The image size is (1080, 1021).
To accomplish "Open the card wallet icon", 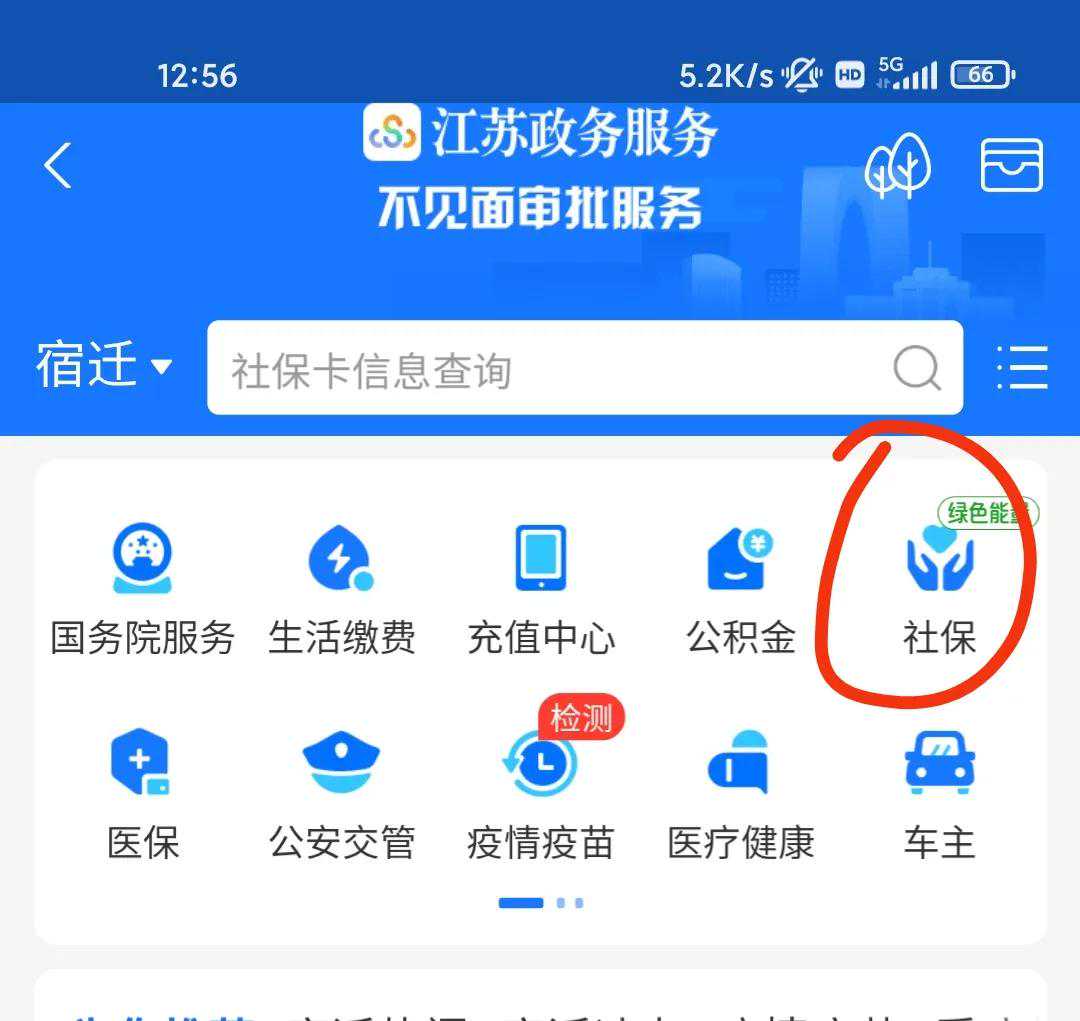I will (x=1011, y=165).
